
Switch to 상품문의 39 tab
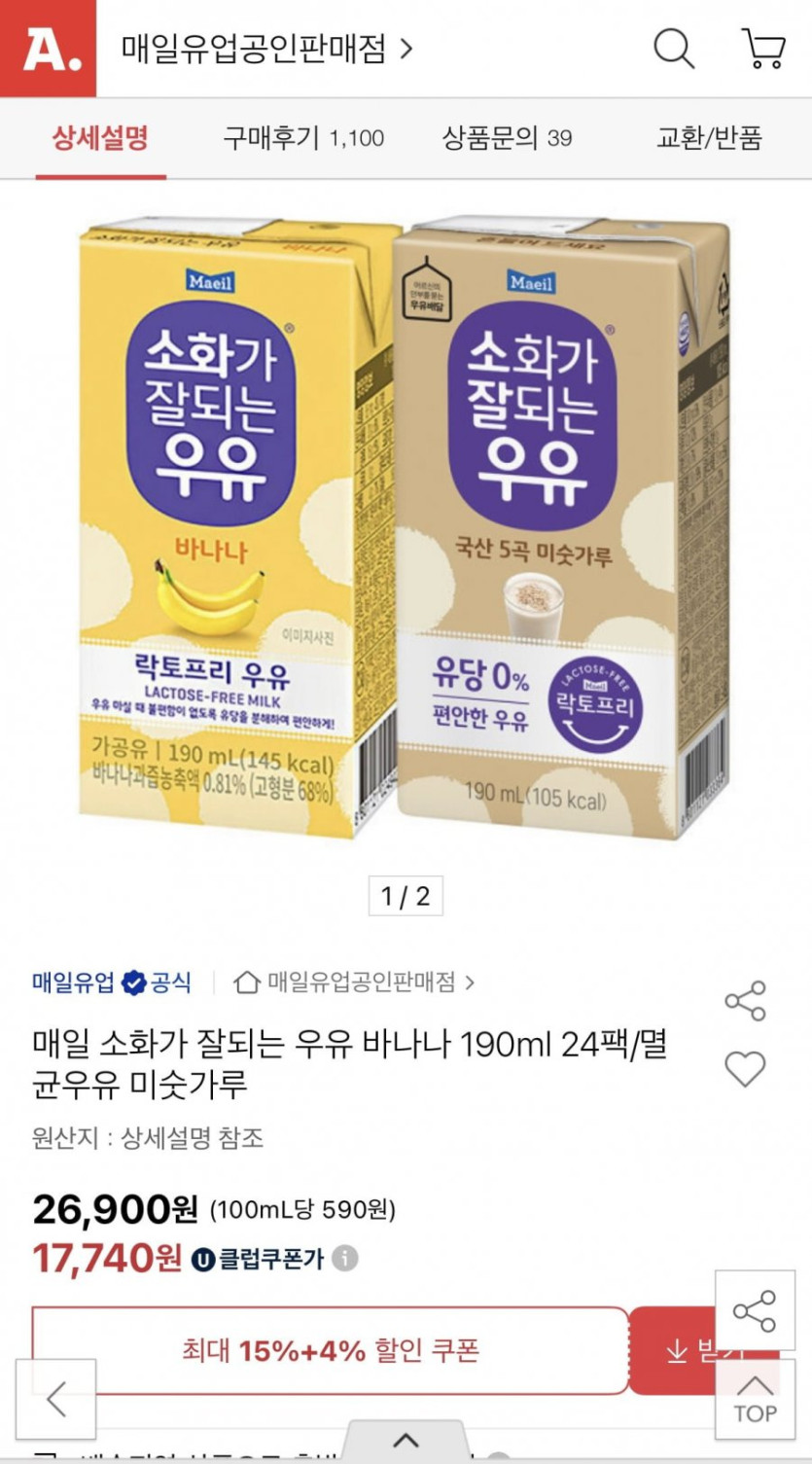click(x=507, y=138)
